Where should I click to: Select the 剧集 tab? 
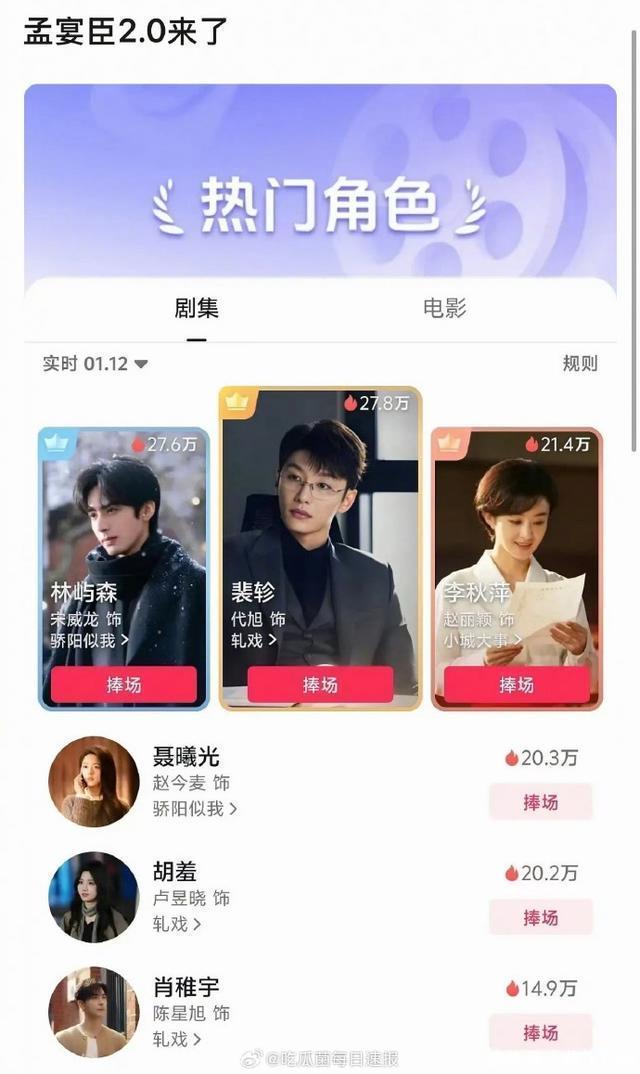click(x=197, y=308)
